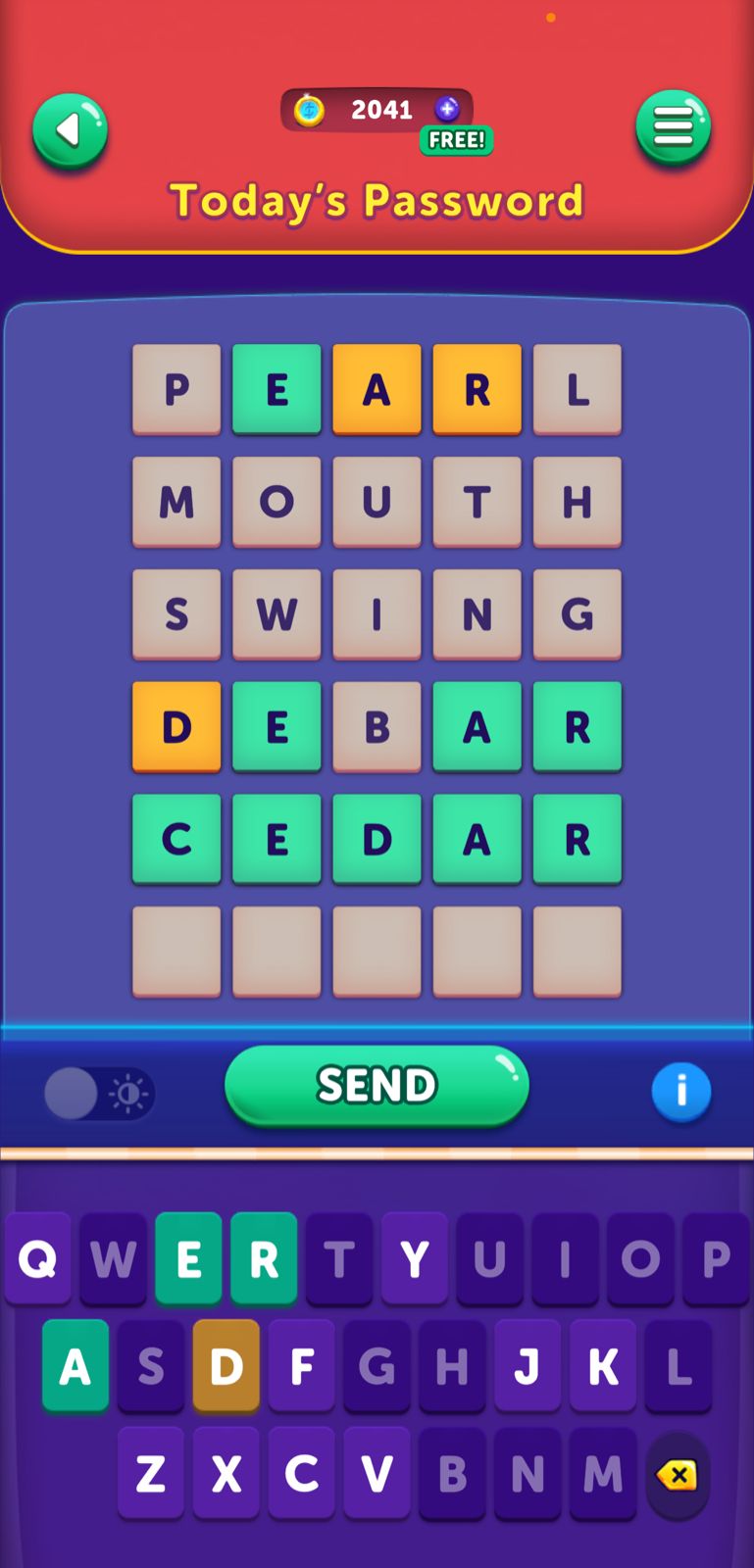Enter the letter Y
Viewport: 754px width, 1568px height.
415,1258
